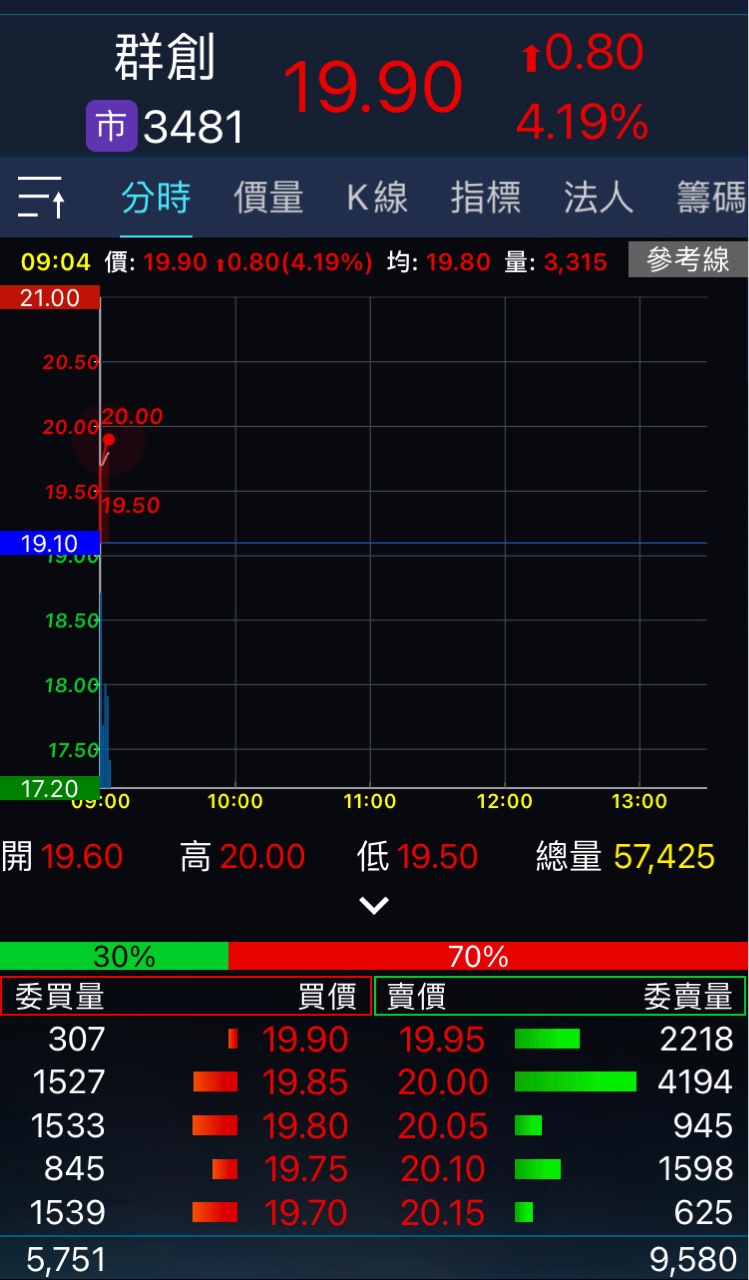Choose the 20.00 ask price row
The height and width of the screenshot is (1280, 749).
(x=443, y=1083)
